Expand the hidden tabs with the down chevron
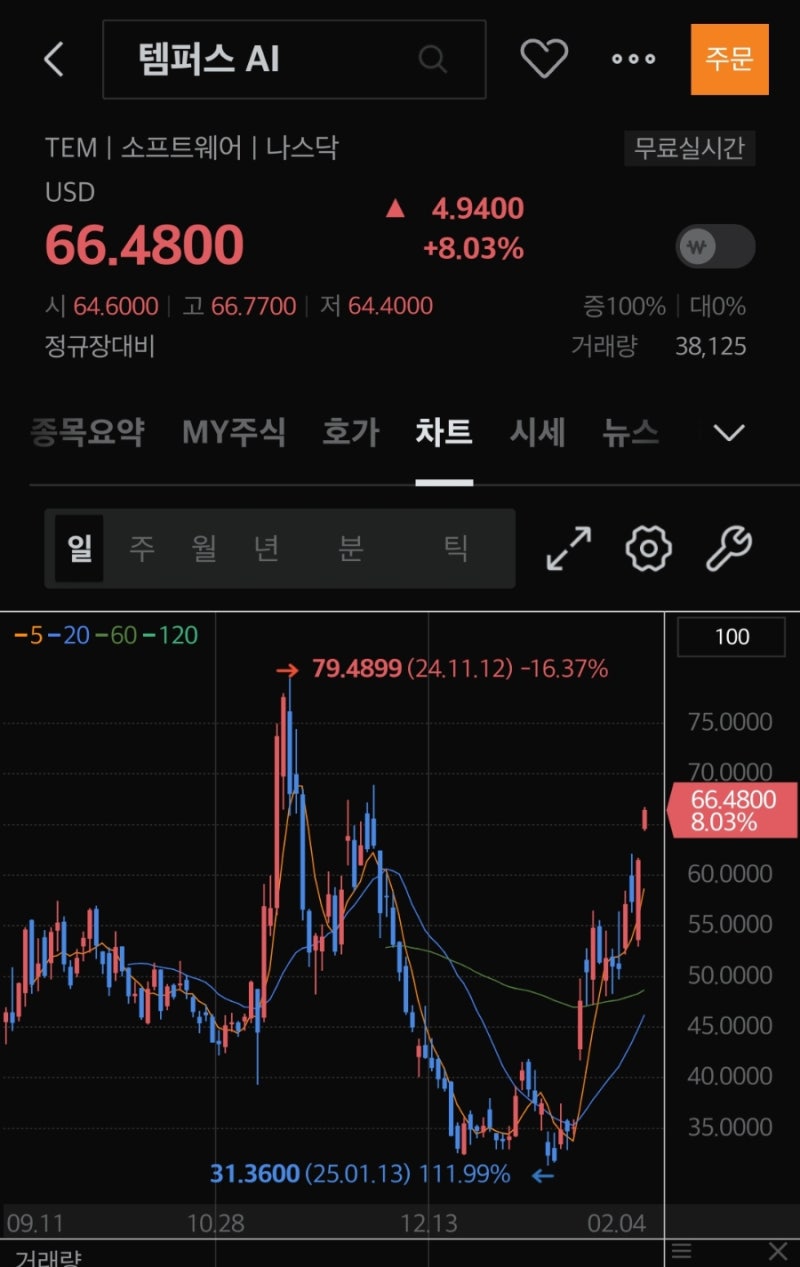 pyautogui.click(x=728, y=432)
